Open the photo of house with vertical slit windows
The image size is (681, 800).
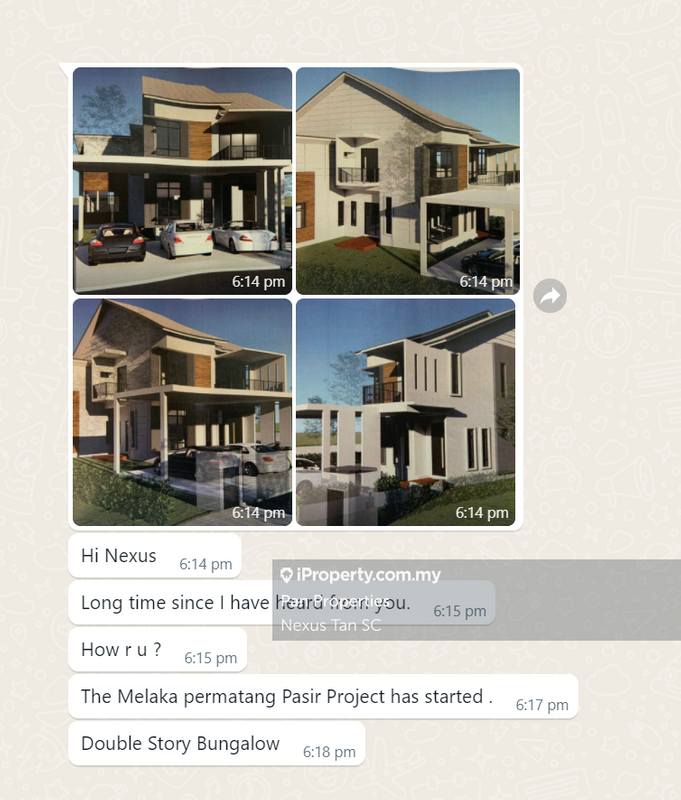pos(407,411)
